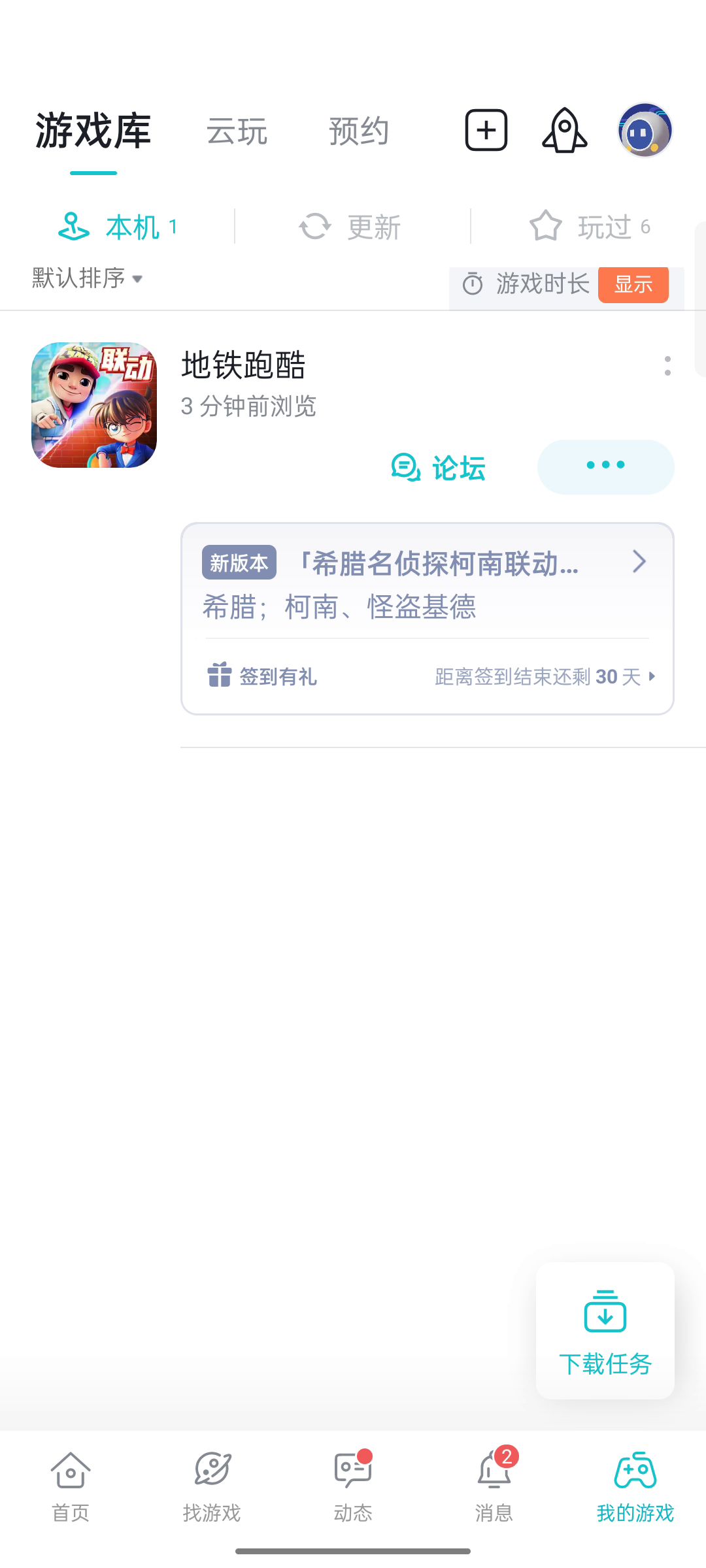Check the 消息 messages tab
The width and height of the screenshot is (706, 1568).
coord(494,1484)
